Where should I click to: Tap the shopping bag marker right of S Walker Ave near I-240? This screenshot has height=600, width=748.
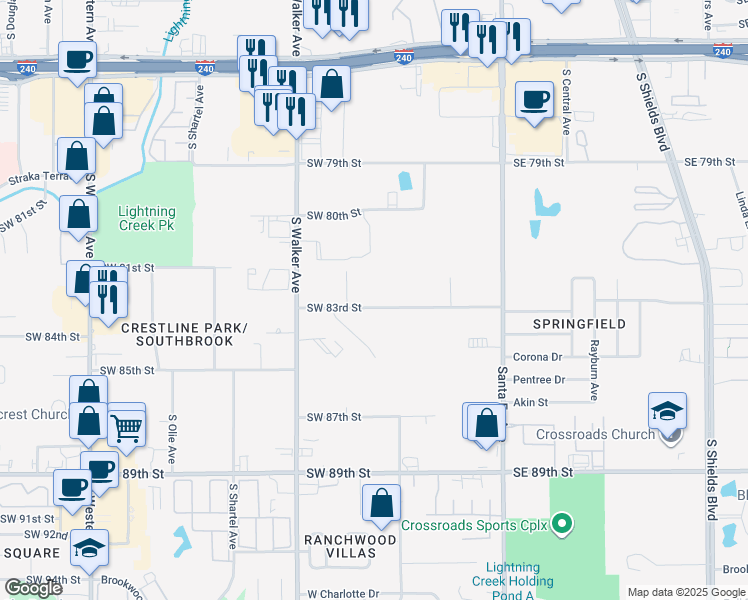click(x=332, y=86)
